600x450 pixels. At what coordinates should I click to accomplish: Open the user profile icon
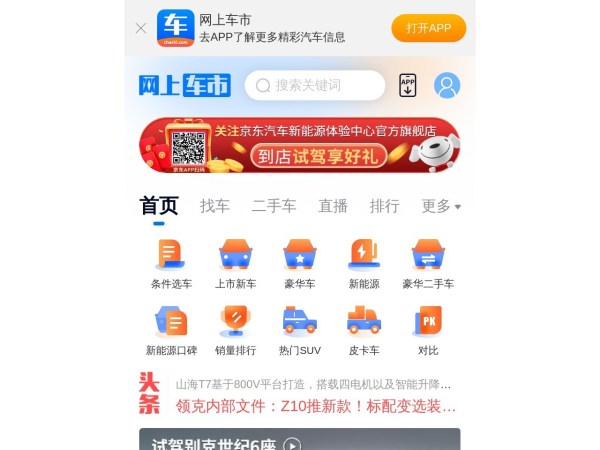pos(447,85)
